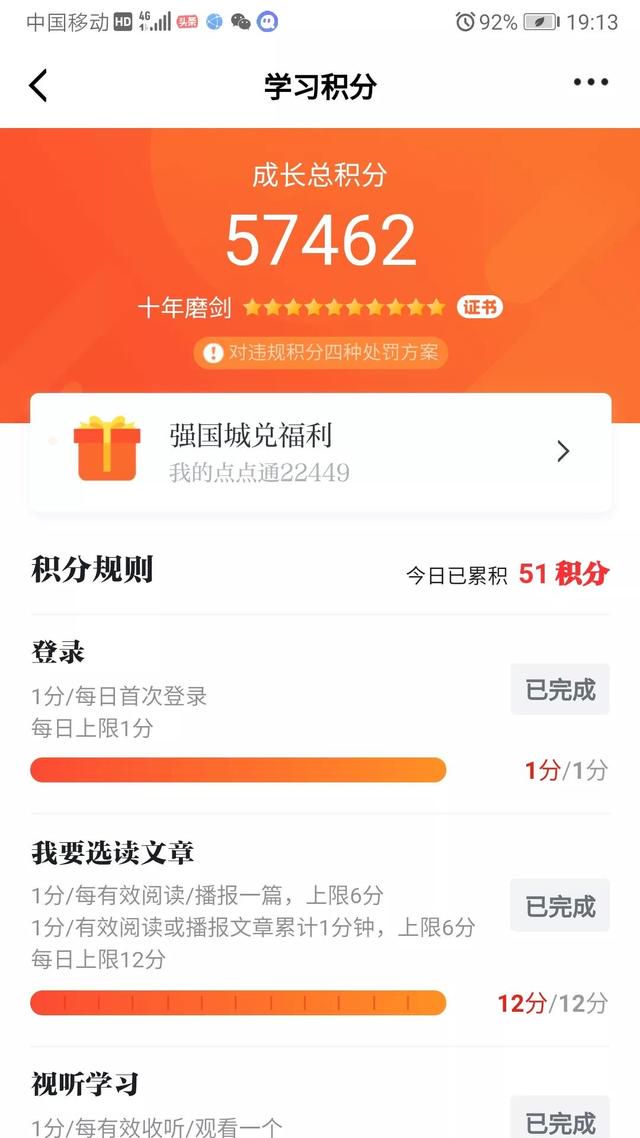Tap 已完成 button for 我要选读文章
The height and width of the screenshot is (1138, 640).
click(559, 905)
